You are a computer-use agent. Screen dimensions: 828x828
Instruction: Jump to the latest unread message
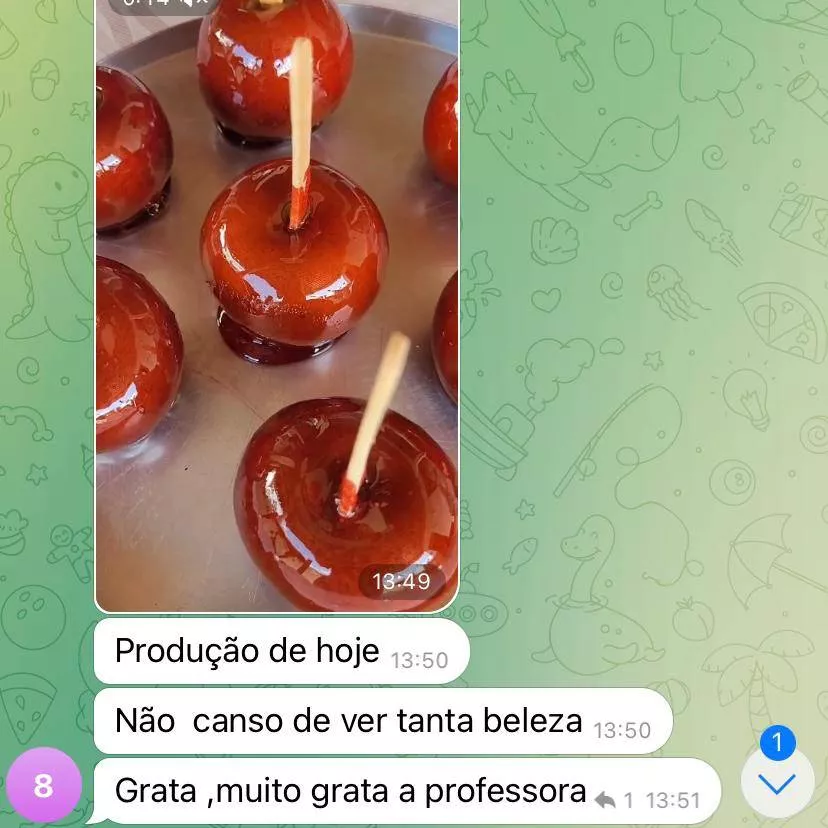777,783
